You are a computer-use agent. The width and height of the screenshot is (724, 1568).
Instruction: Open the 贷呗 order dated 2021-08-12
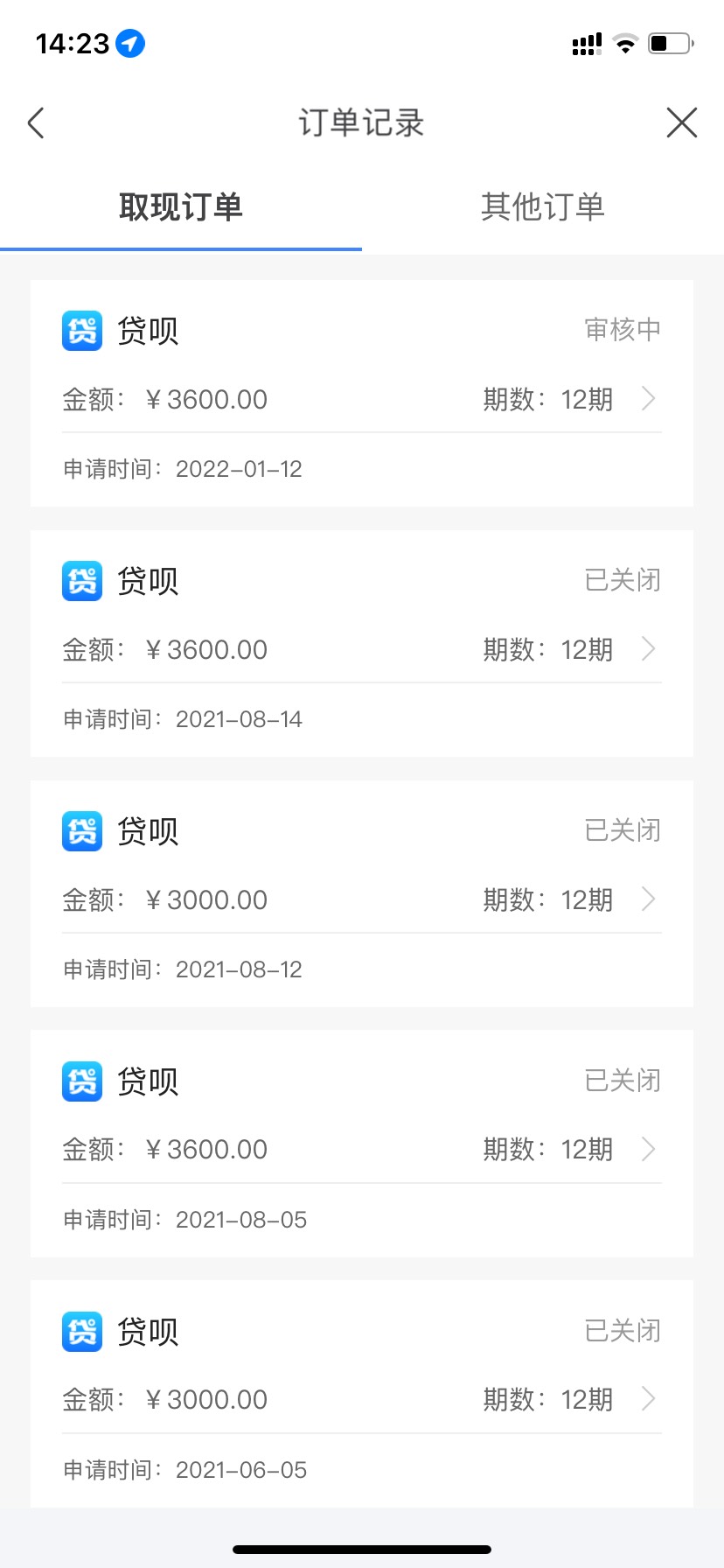pyautogui.click(x=362, y=894)
